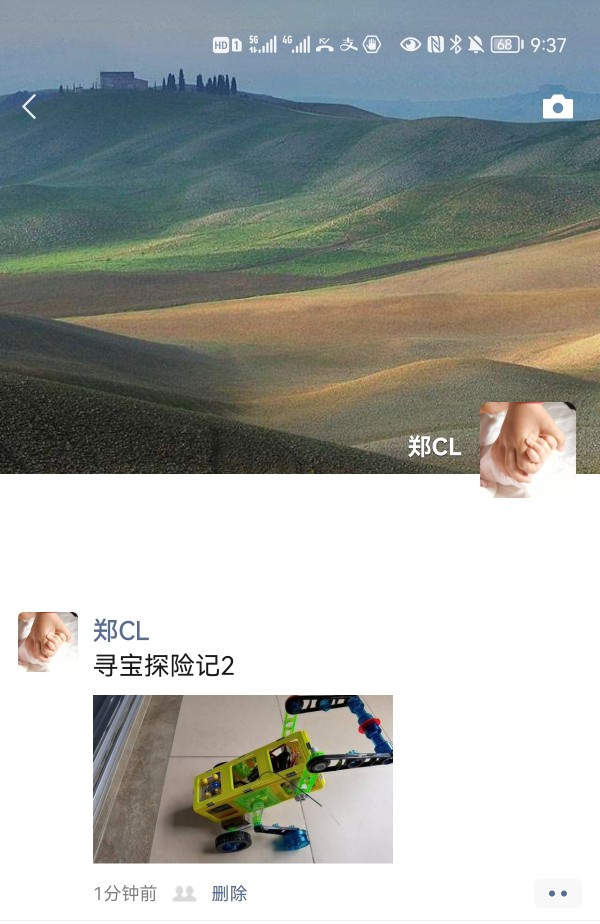The image size is (600, 924).
Task: Open the camera to post a moment
Action: [x=557, y=107]
